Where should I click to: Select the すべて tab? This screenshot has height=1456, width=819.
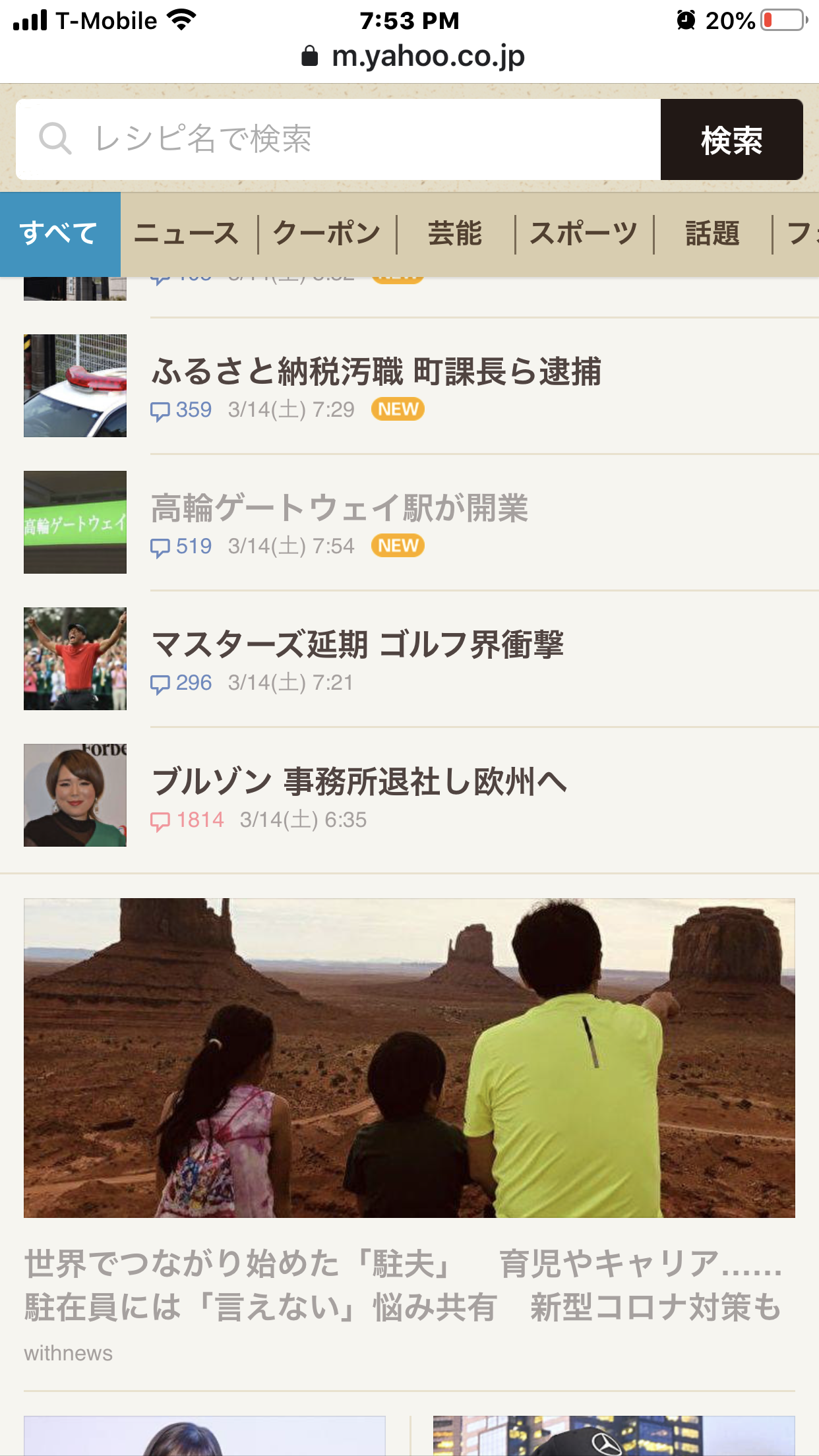[60, 234]
